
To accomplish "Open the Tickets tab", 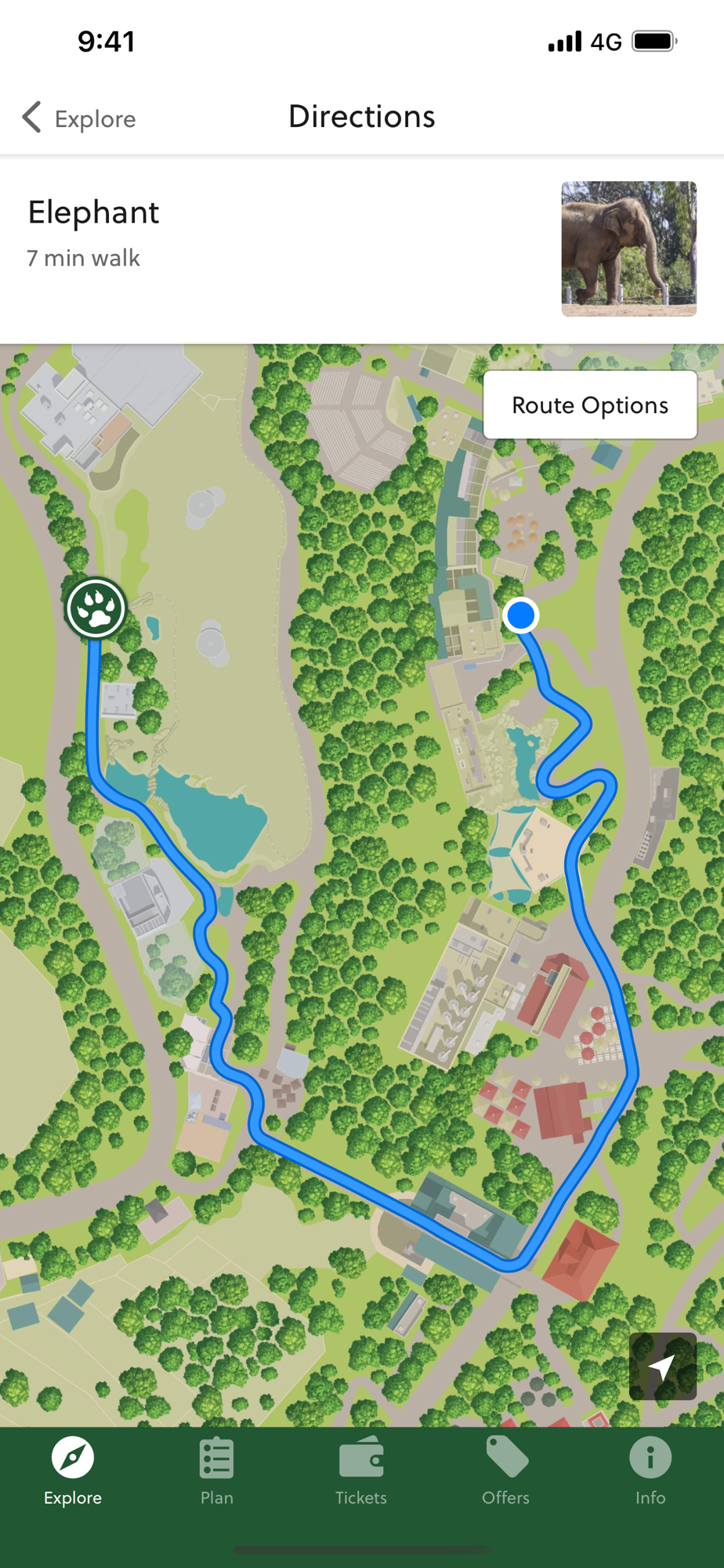I will pyautogui.click(x=361, y=1472).
